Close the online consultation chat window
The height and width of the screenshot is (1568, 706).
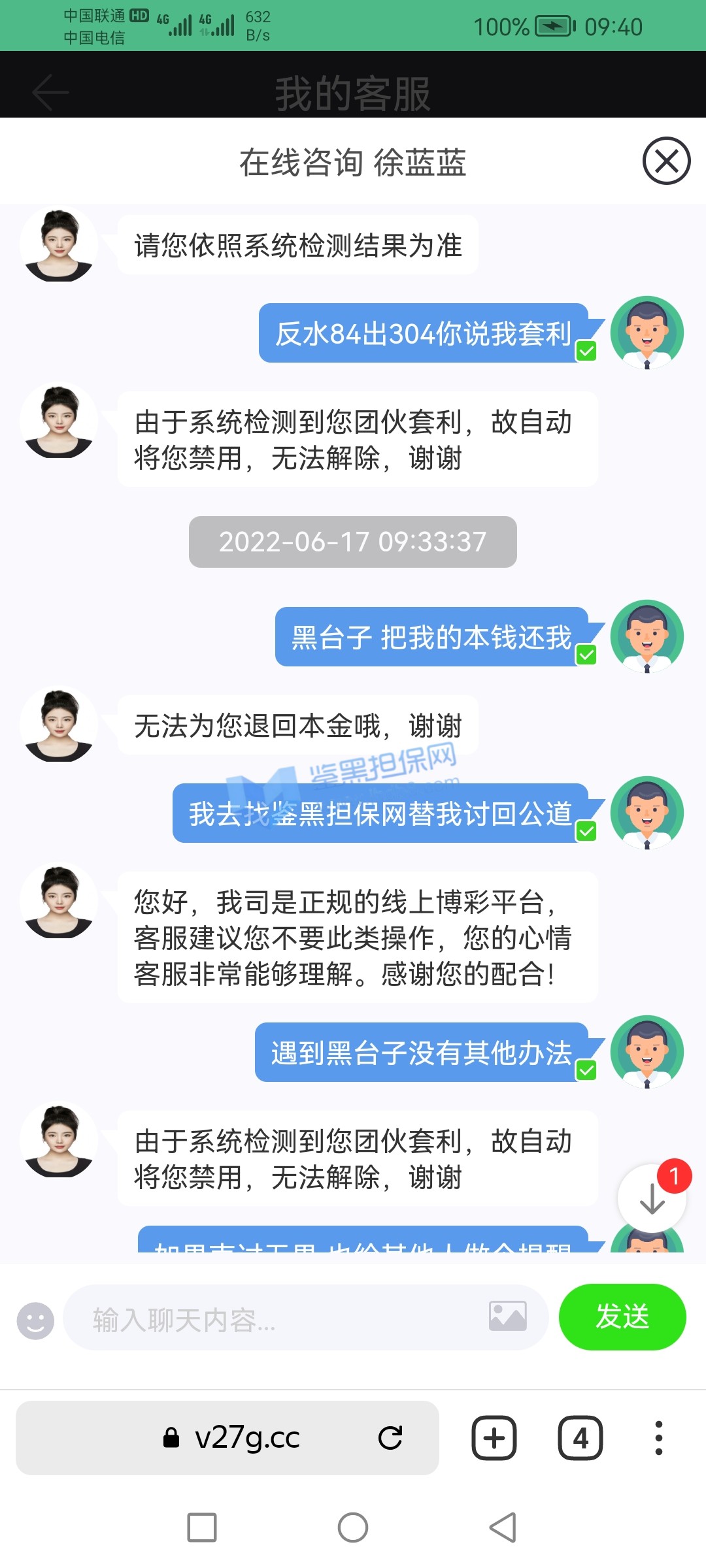(666, 161)
